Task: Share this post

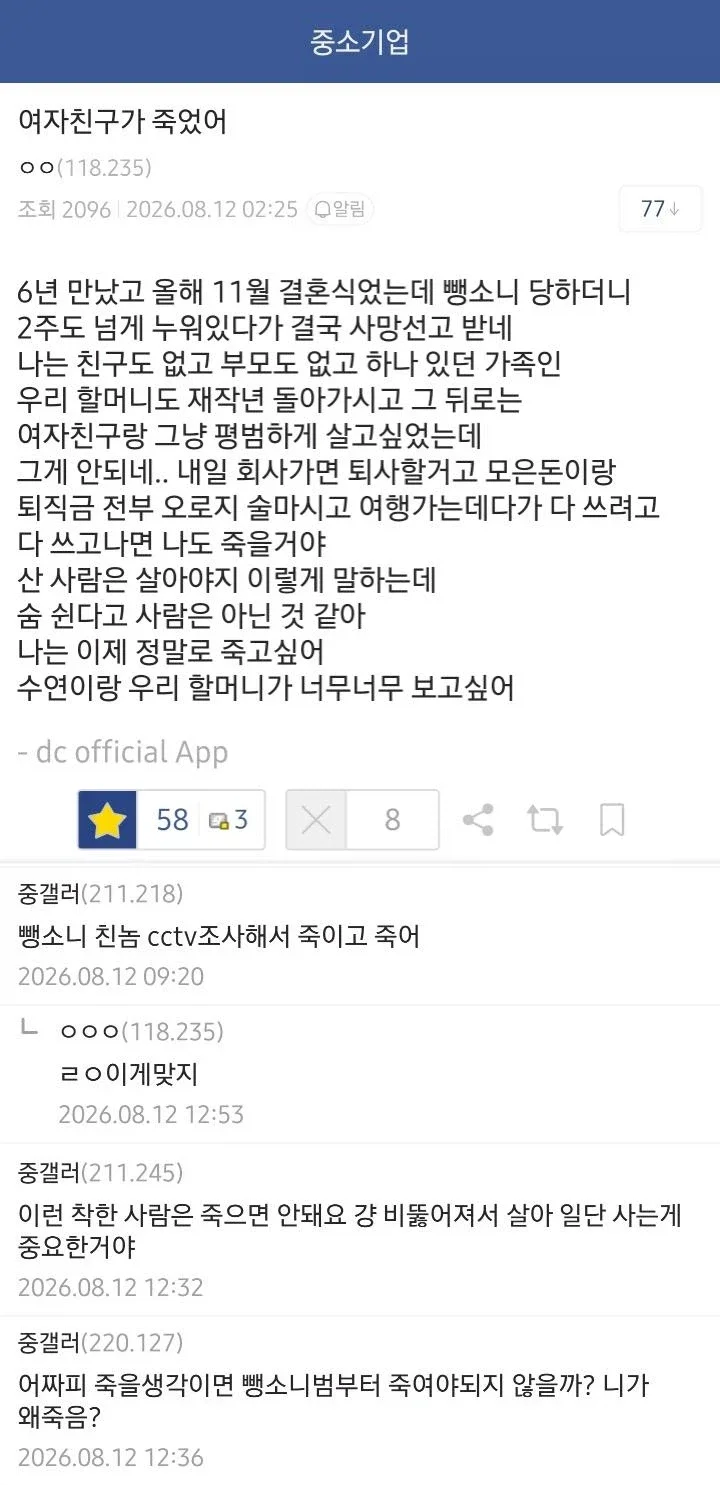Action: coord(478,820)
